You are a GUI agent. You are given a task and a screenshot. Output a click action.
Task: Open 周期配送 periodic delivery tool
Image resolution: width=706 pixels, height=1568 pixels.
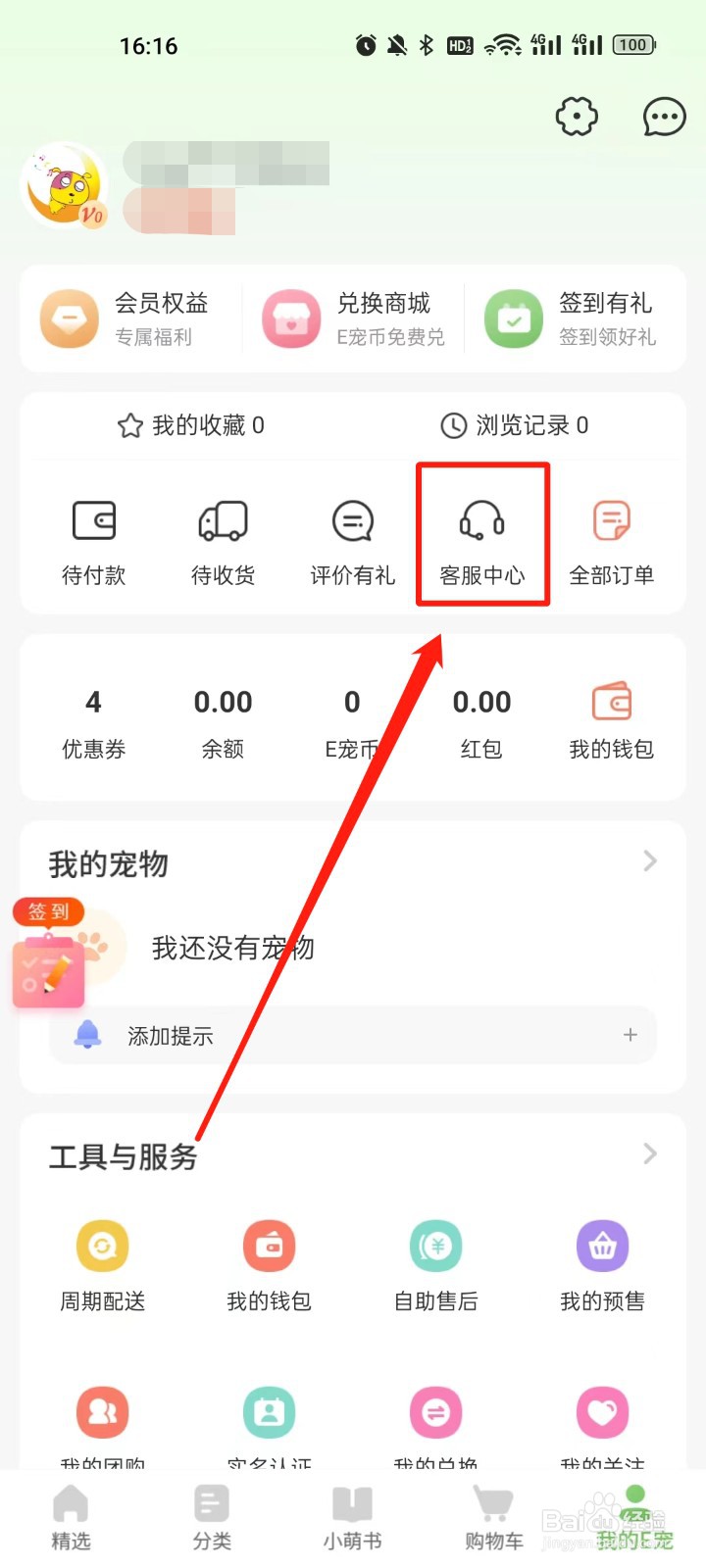pos(103,1264)
